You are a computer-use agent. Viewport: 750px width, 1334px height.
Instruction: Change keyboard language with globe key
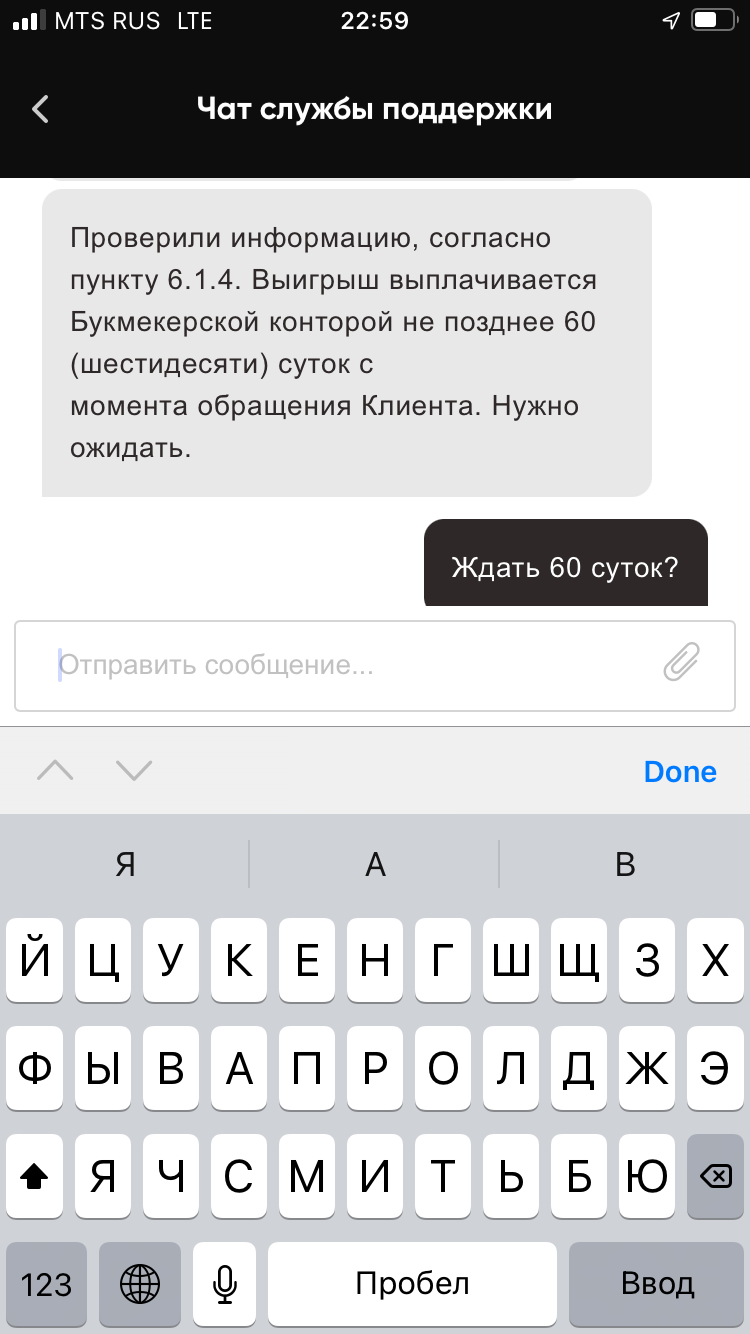[x=139, y=1283]
